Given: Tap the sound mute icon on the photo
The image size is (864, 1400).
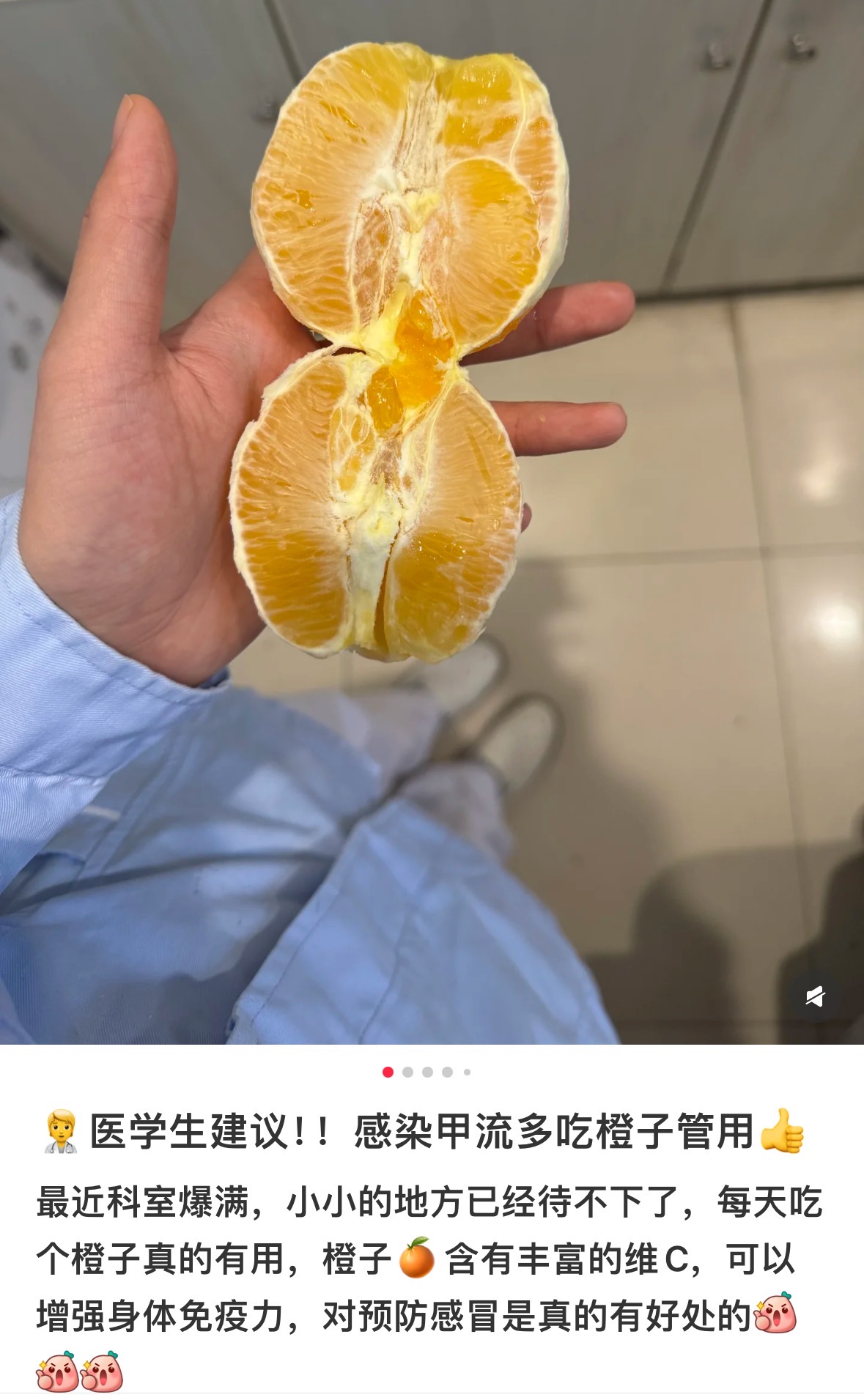Looking at the screenshot, I should coord(815,996).
